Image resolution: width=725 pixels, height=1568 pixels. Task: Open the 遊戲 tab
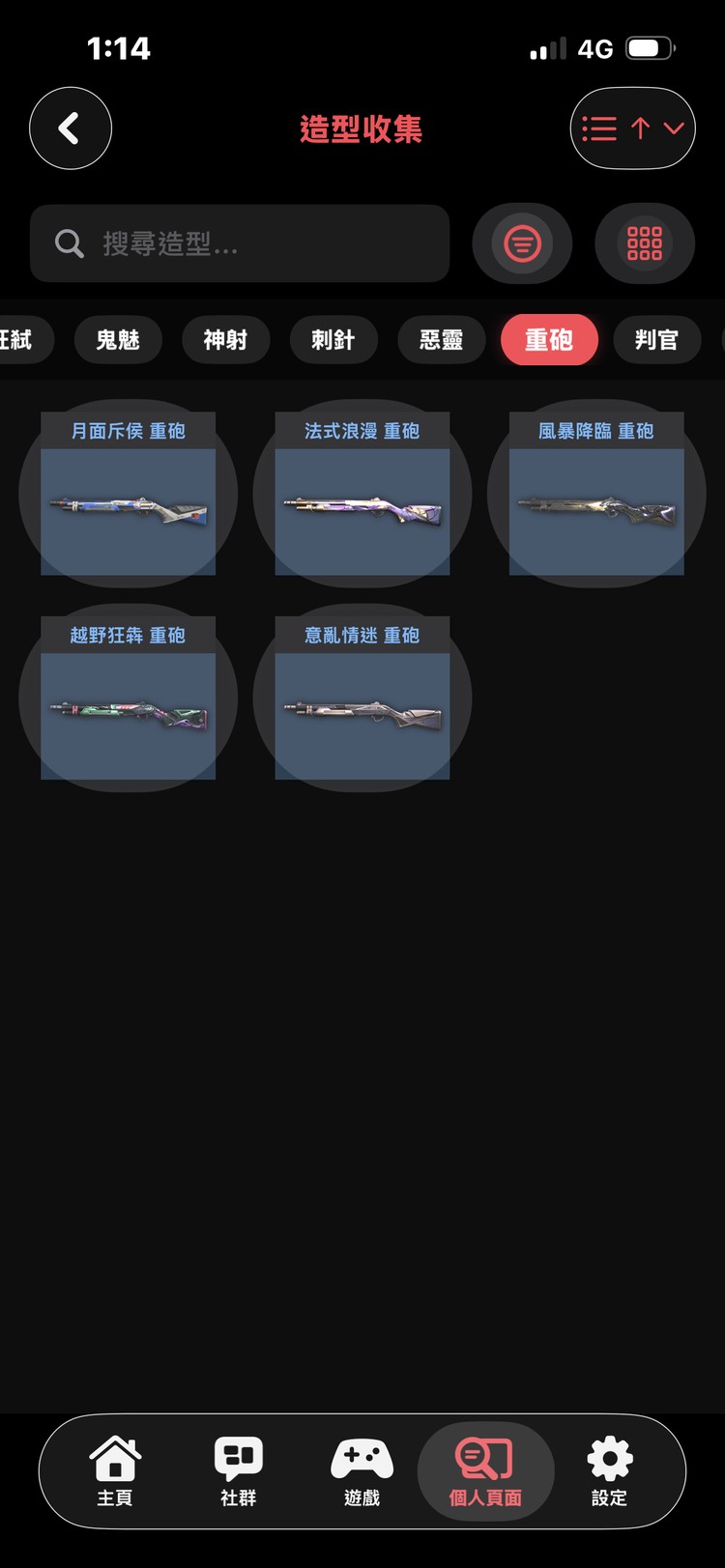click(362, 1470)
